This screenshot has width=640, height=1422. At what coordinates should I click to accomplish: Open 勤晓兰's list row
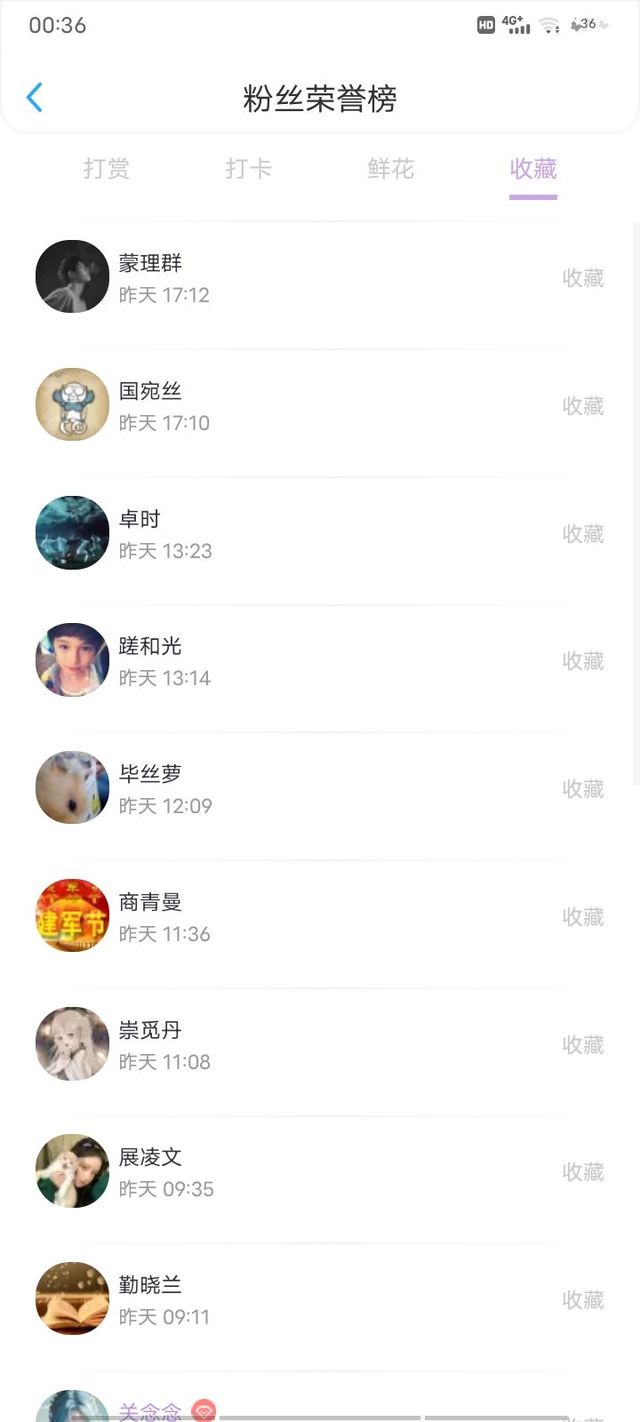click(x=320, y=1299)
